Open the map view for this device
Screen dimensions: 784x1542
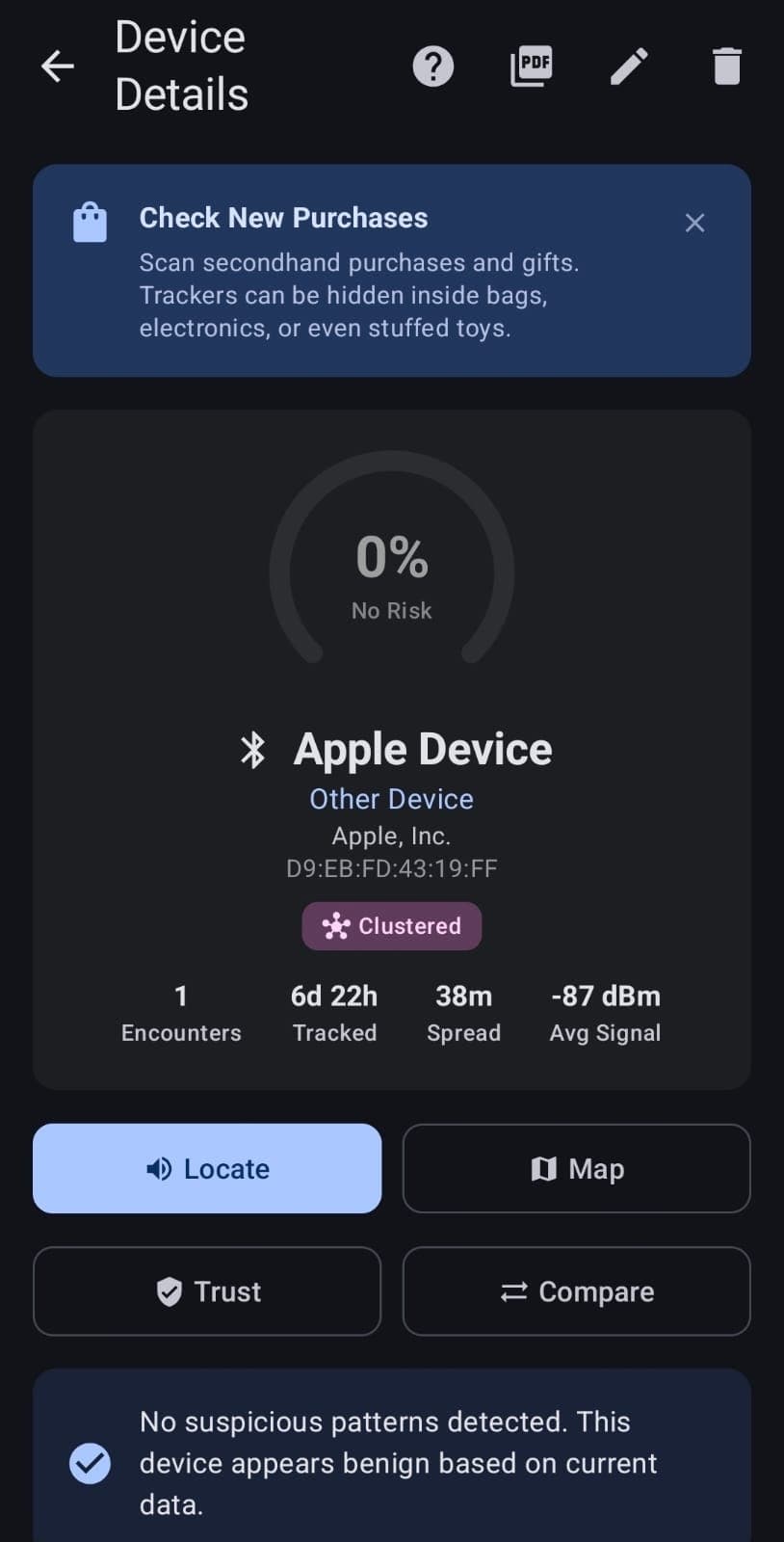click(576, 1168)
